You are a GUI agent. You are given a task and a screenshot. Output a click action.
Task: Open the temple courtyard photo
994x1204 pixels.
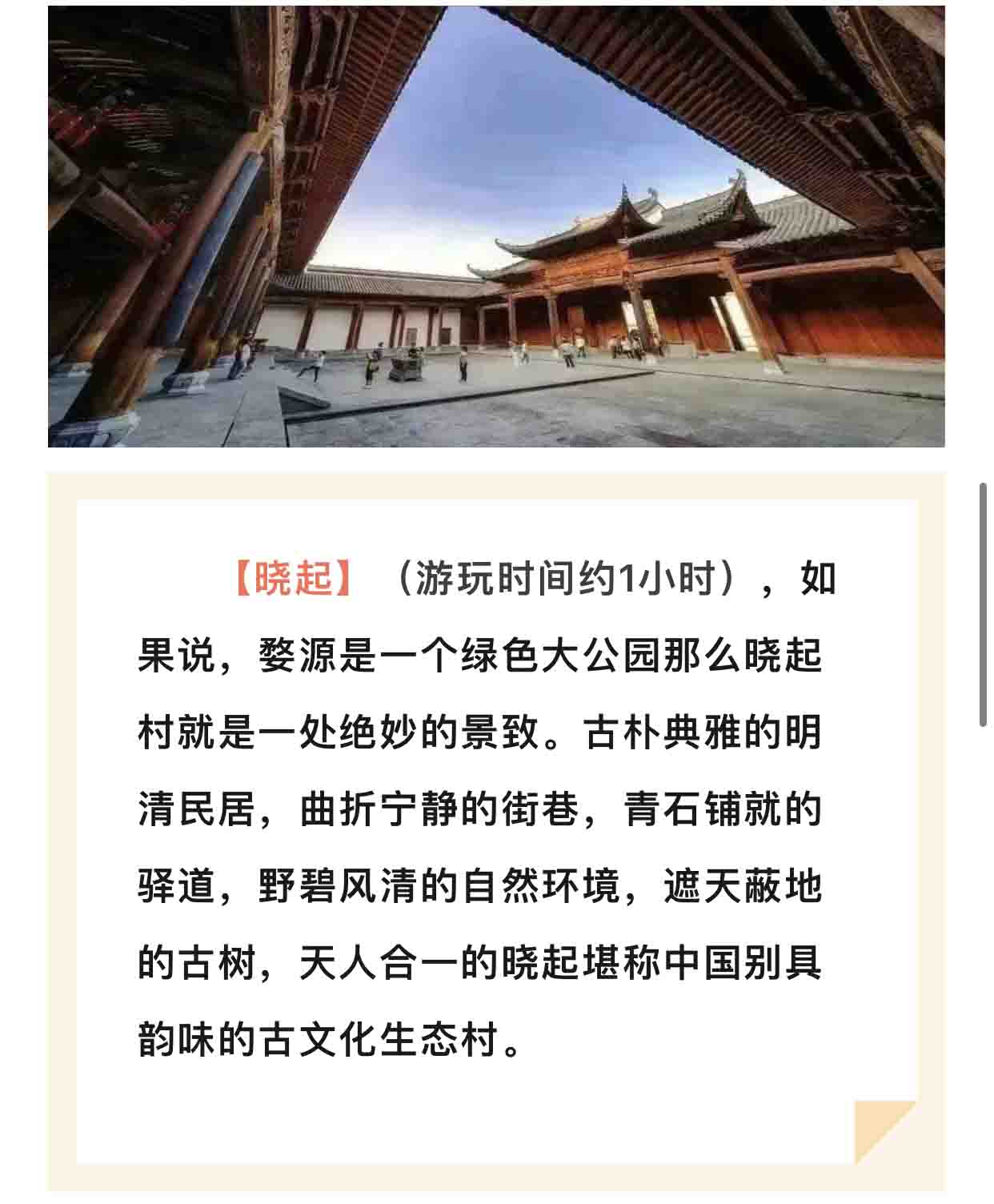pos(496,226)
